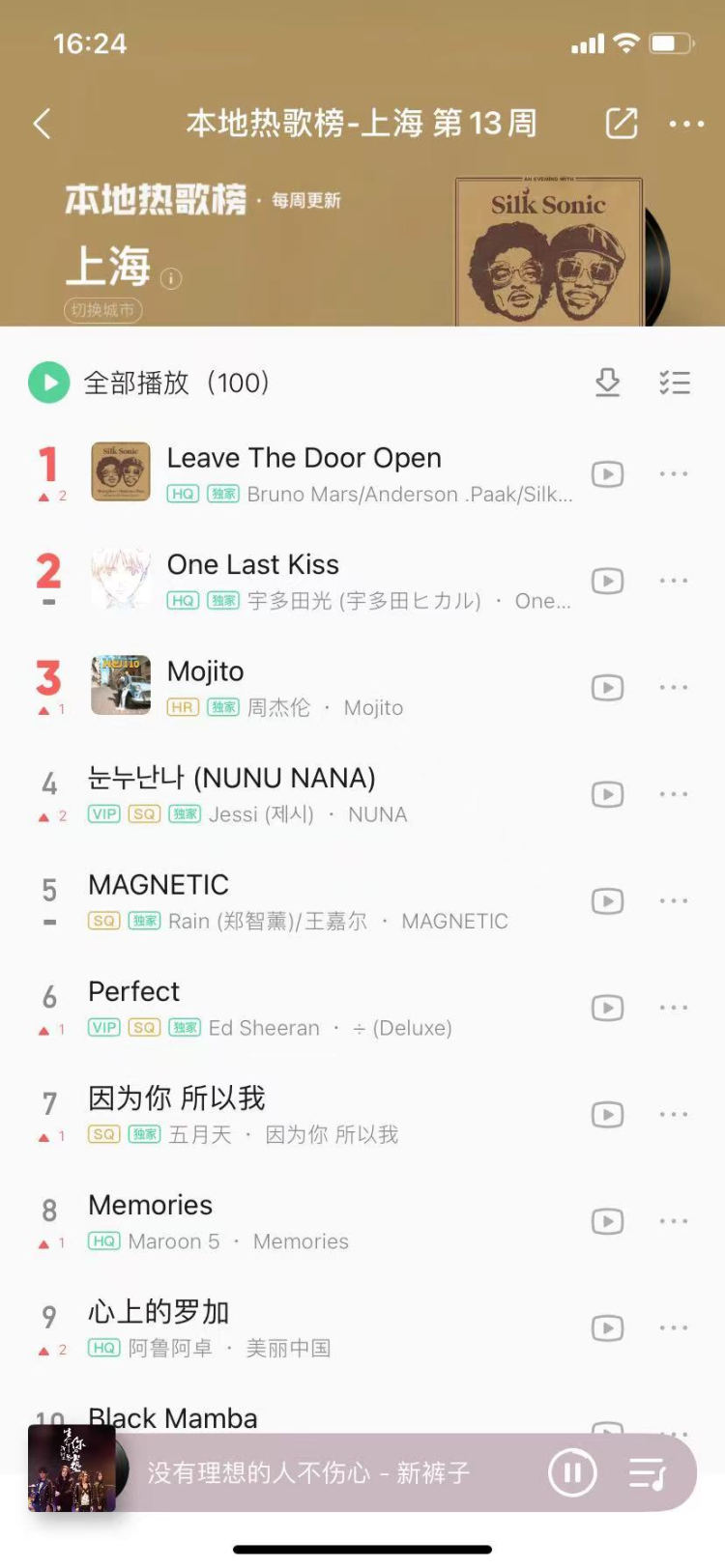Open more options for Perfect
The image size is (725, 1568).
point(674,1008)
